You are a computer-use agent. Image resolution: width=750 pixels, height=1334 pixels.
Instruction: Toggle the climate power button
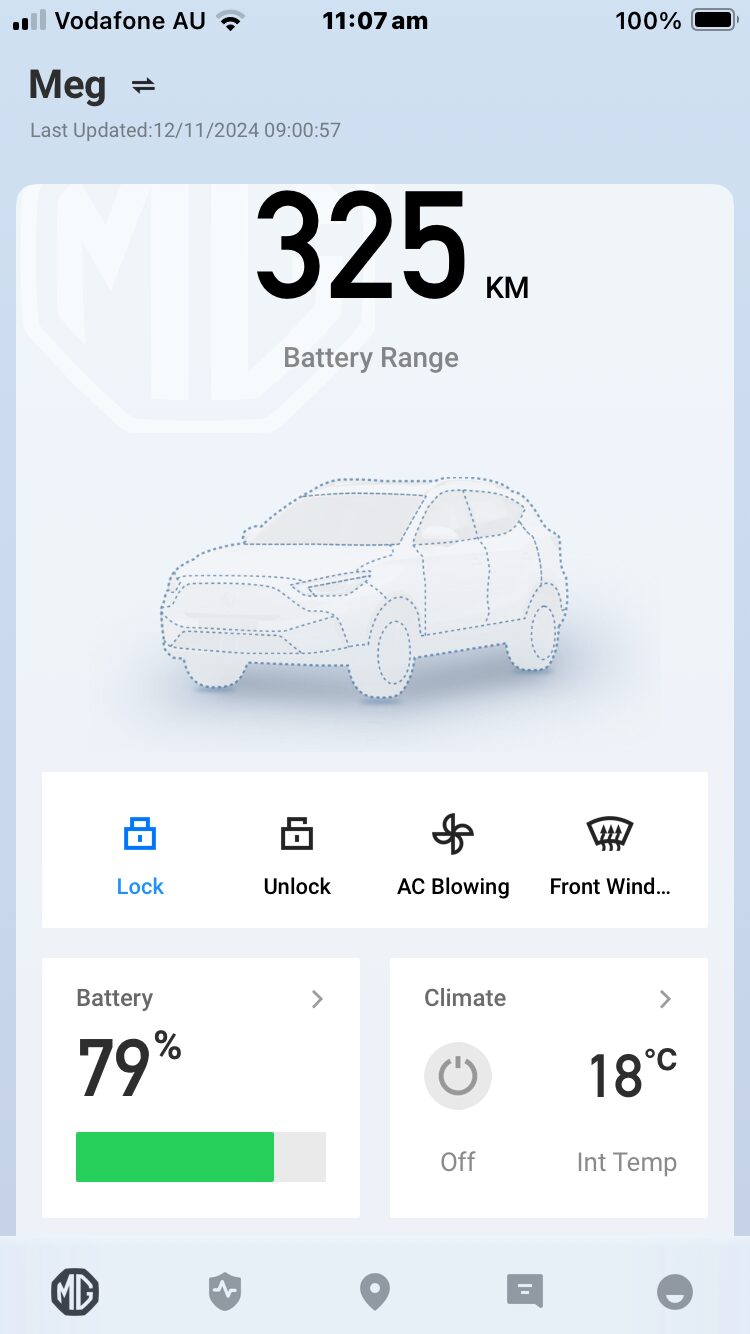click(458, 1076)
